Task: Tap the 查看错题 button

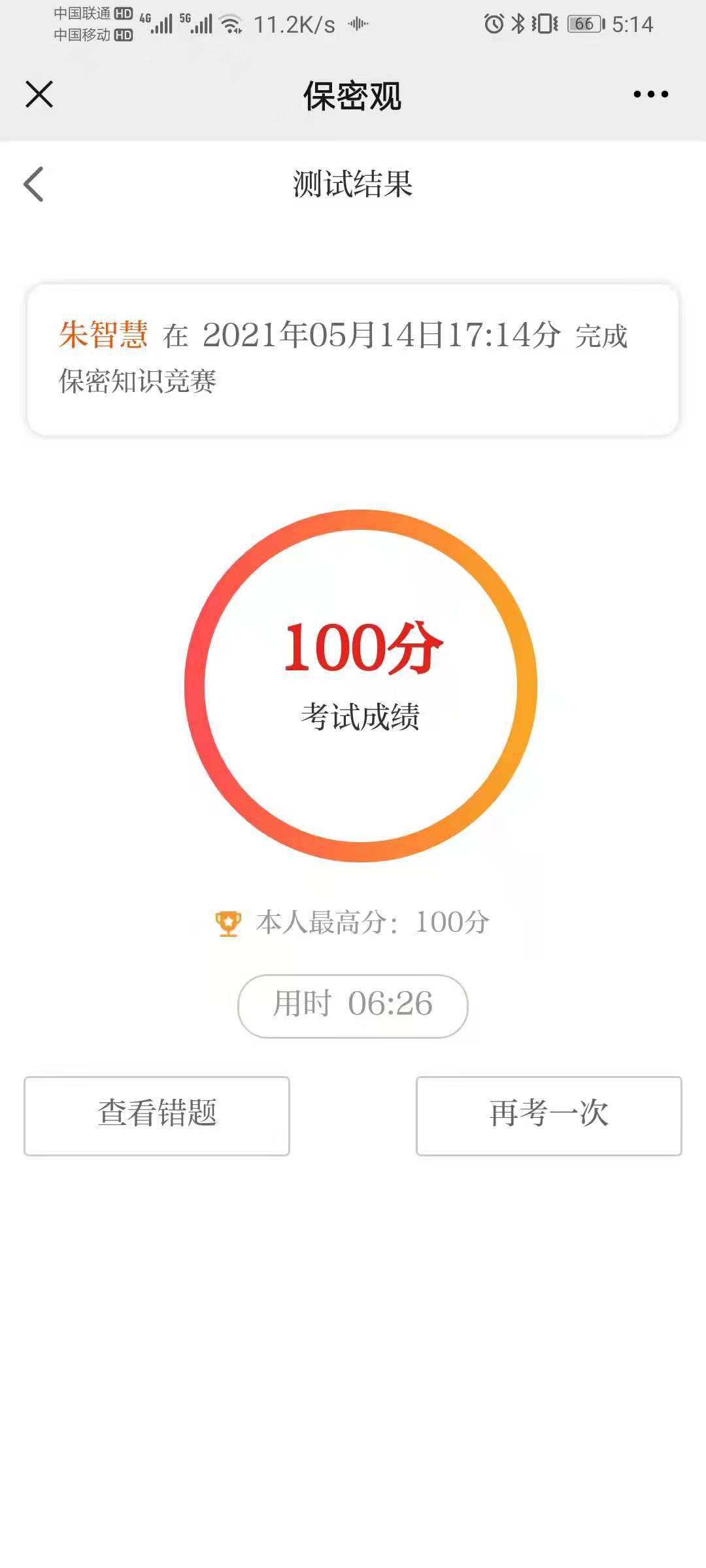Action: tap(157, 1115)
